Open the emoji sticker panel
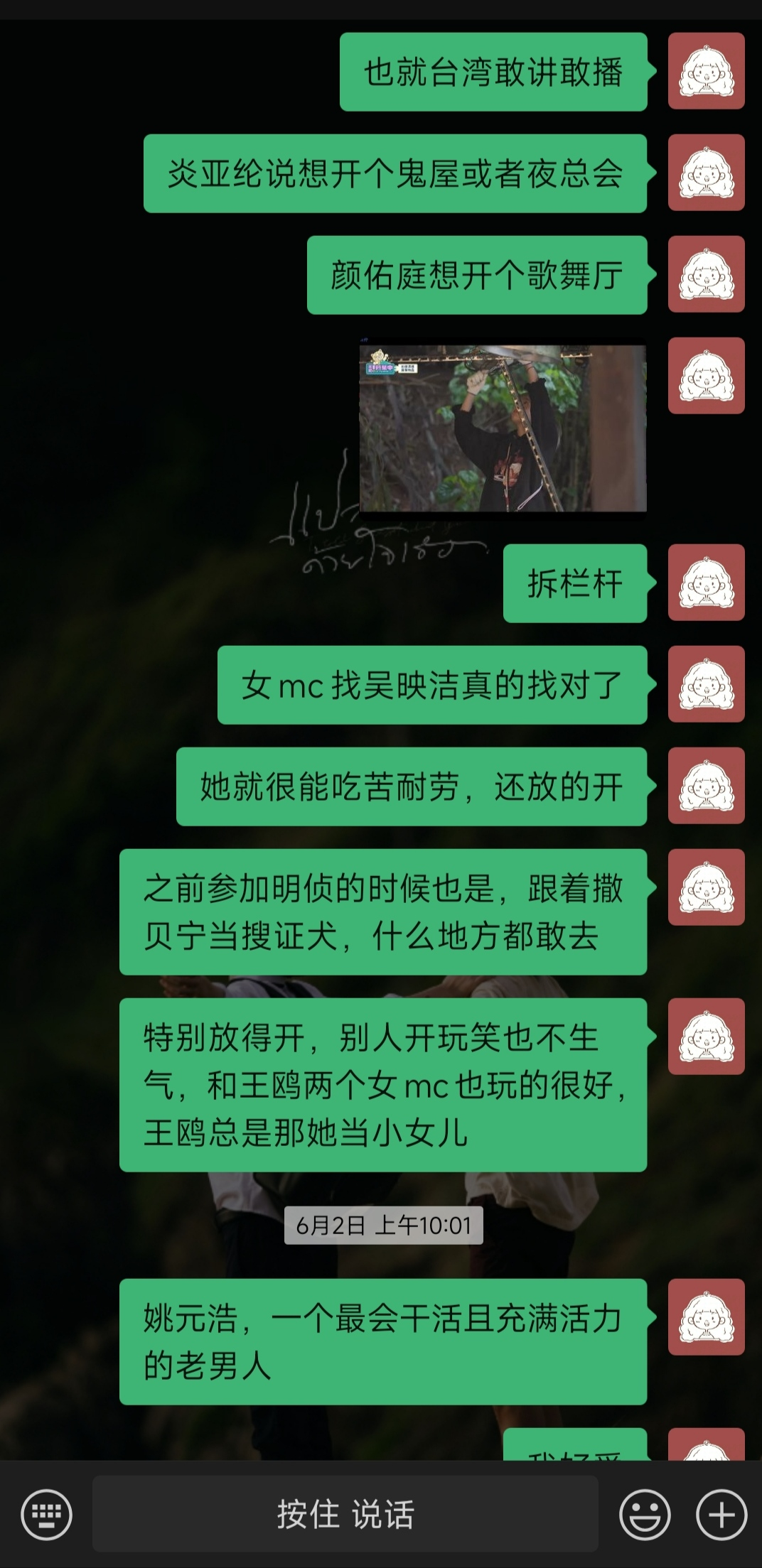762x1568 pixels. pos(645,1514)
